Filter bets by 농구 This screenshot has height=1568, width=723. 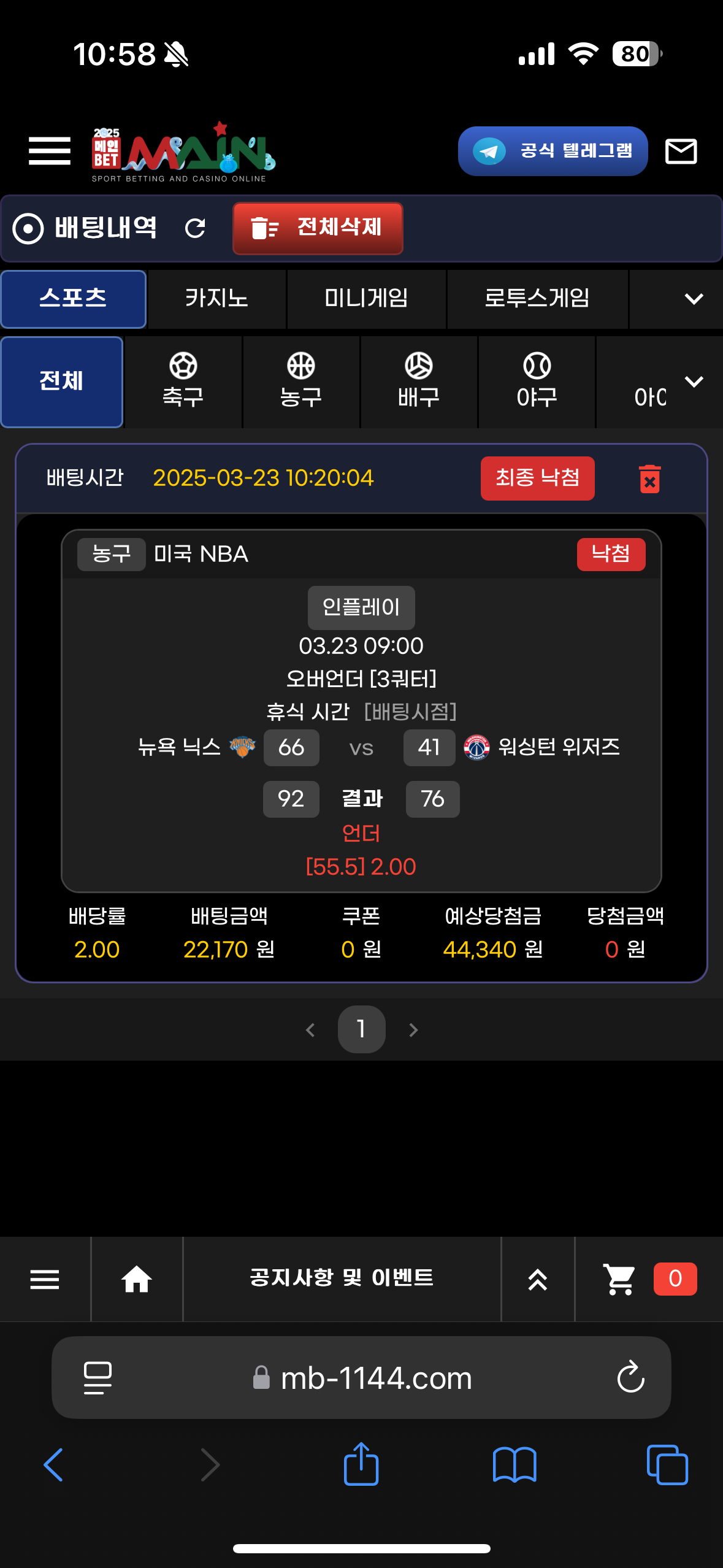pos(300,382)
